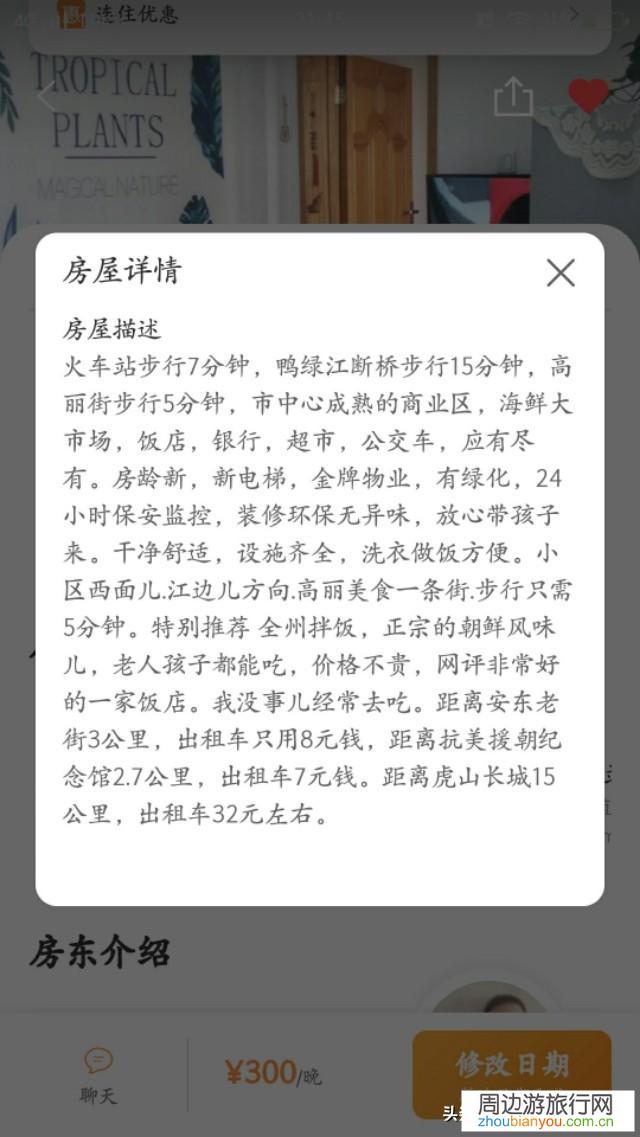640x1137 pixels.
Task: Close the 房屋详情 dialog
Action: (560, 273)
